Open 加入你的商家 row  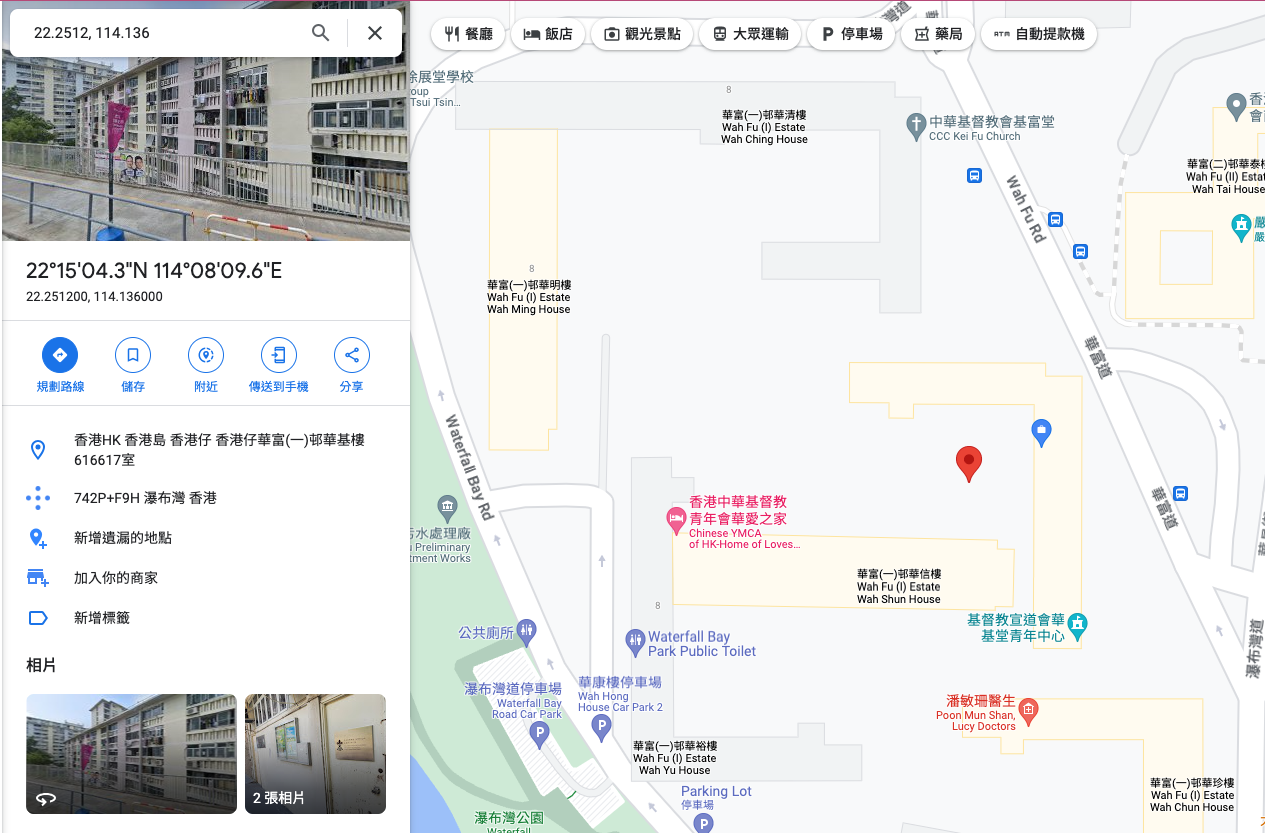pyautogui.click(x=116, y=578)
